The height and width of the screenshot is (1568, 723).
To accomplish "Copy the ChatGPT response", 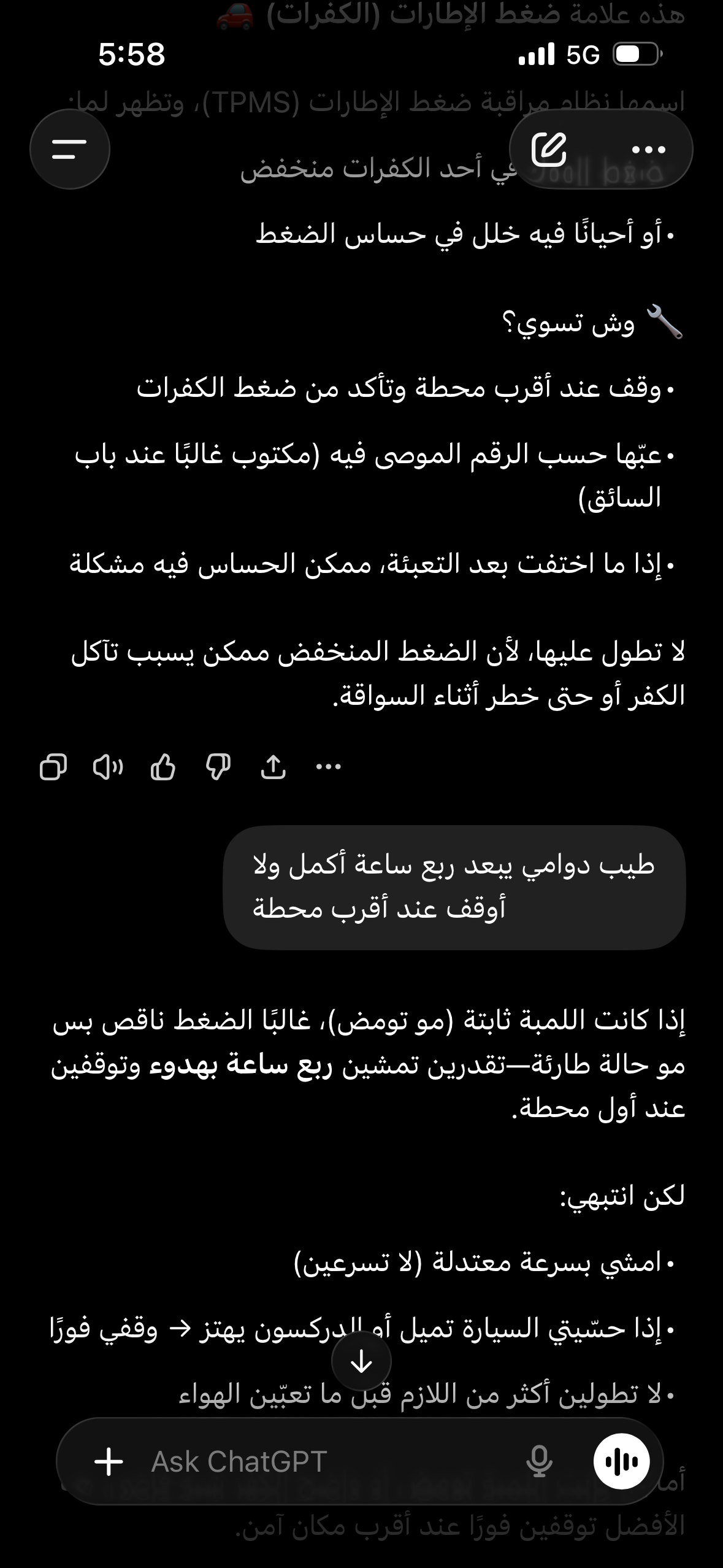I will [53, 767].
